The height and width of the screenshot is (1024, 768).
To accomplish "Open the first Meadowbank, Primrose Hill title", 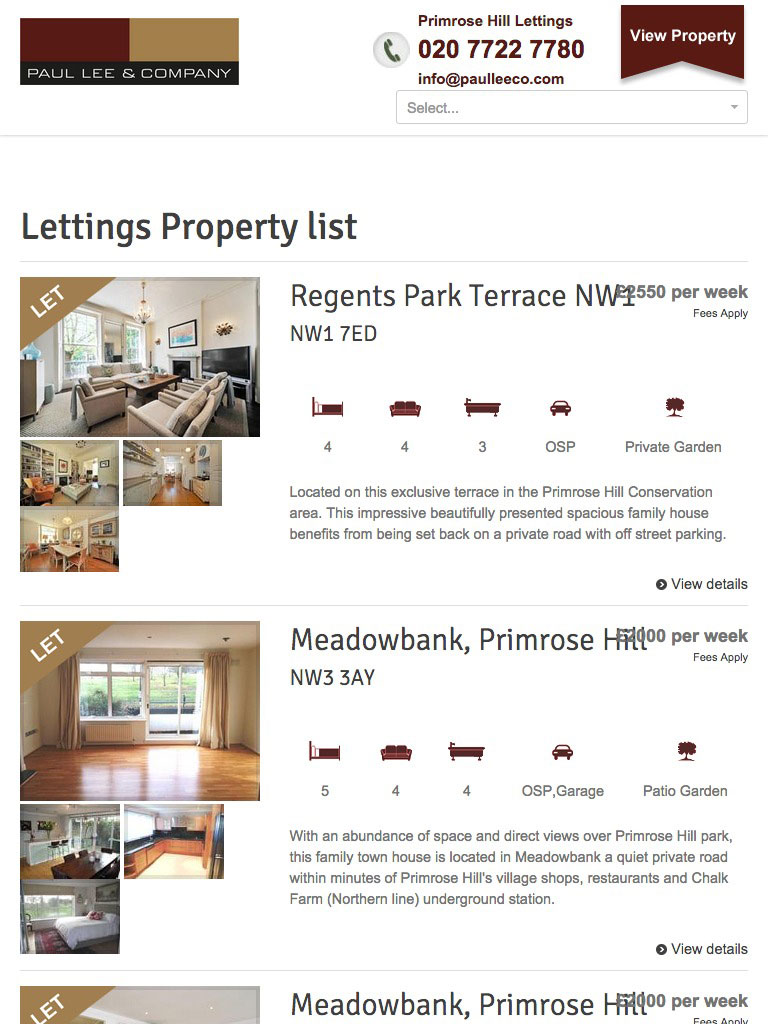I will point(468,640).
